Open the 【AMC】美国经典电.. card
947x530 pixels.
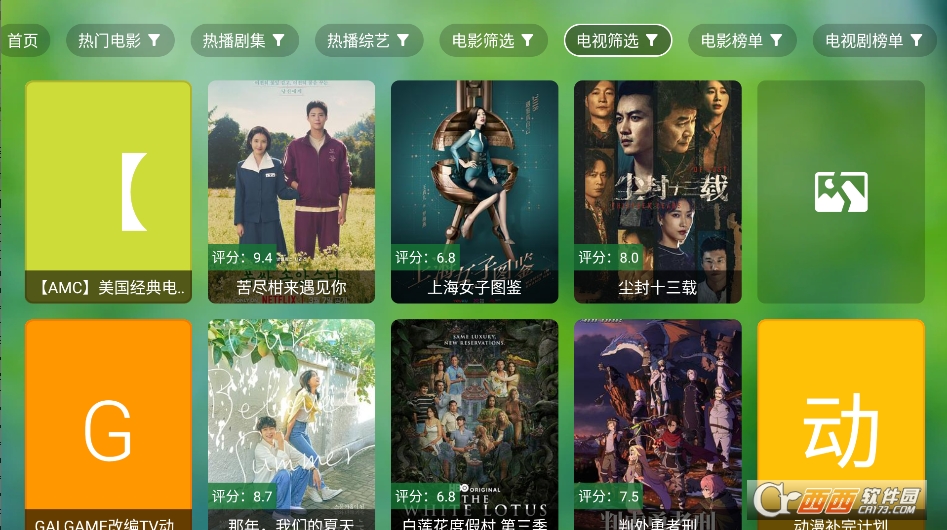(108, 192)
